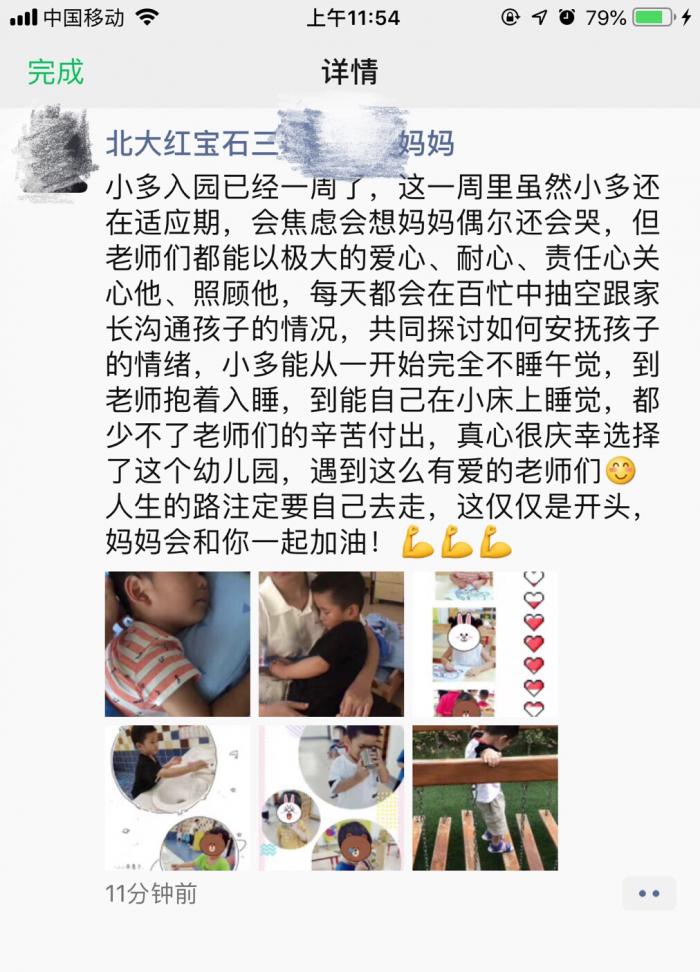View photo of boy washing hands

click(177, 797)
